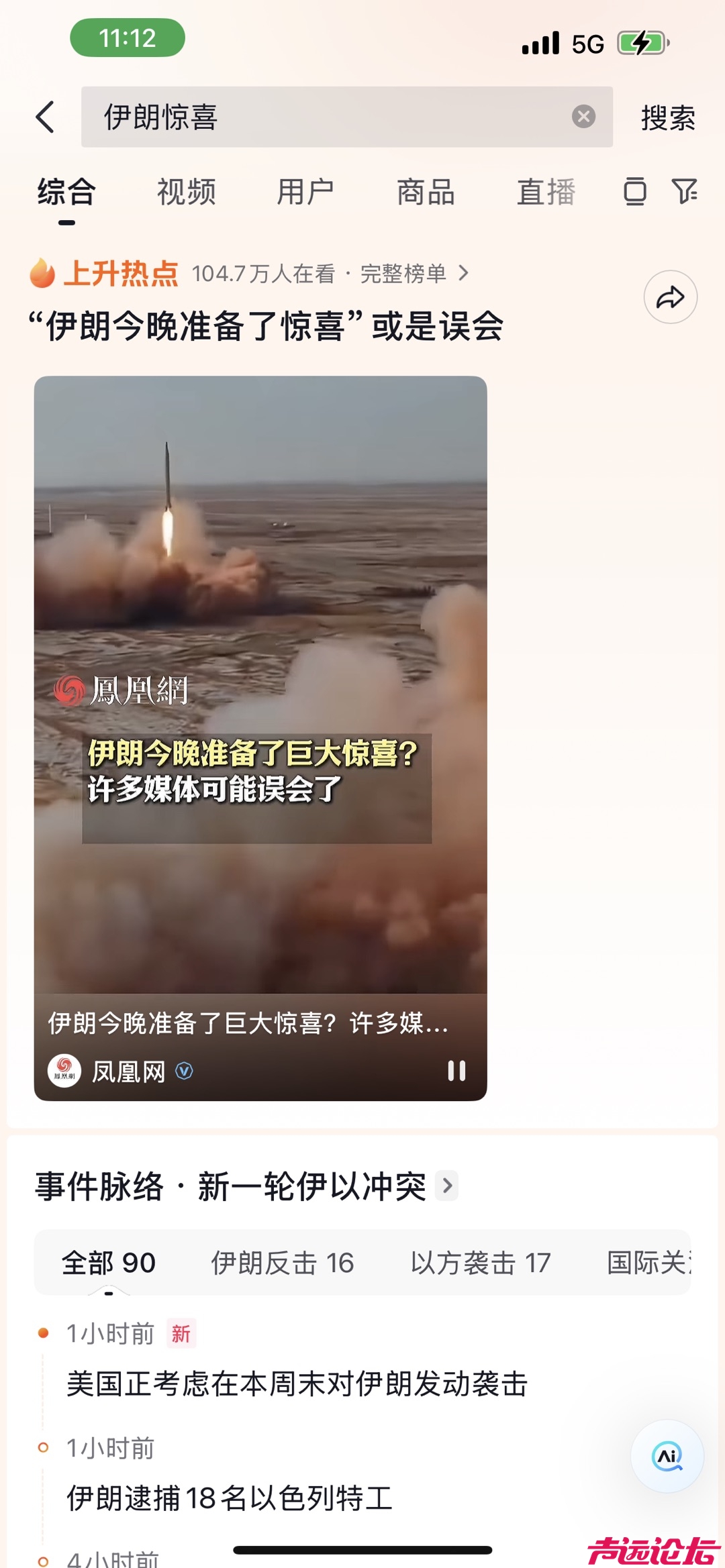Screen dimensions: 725x1568
Task: Switch to the 直播 tab
Action: (x=546, y=192)
